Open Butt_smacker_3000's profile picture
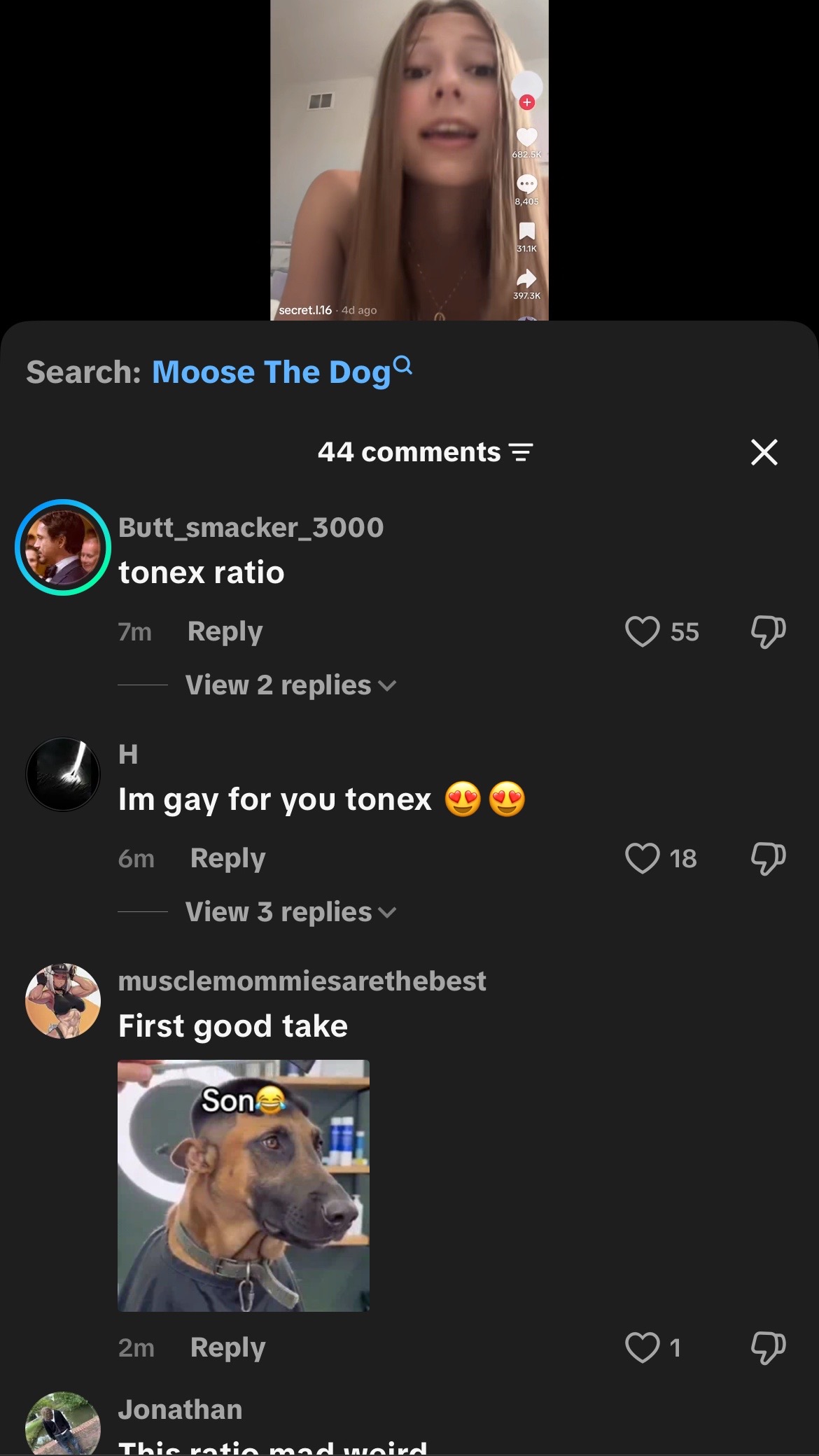819x1456 pixels. point(63,547)
